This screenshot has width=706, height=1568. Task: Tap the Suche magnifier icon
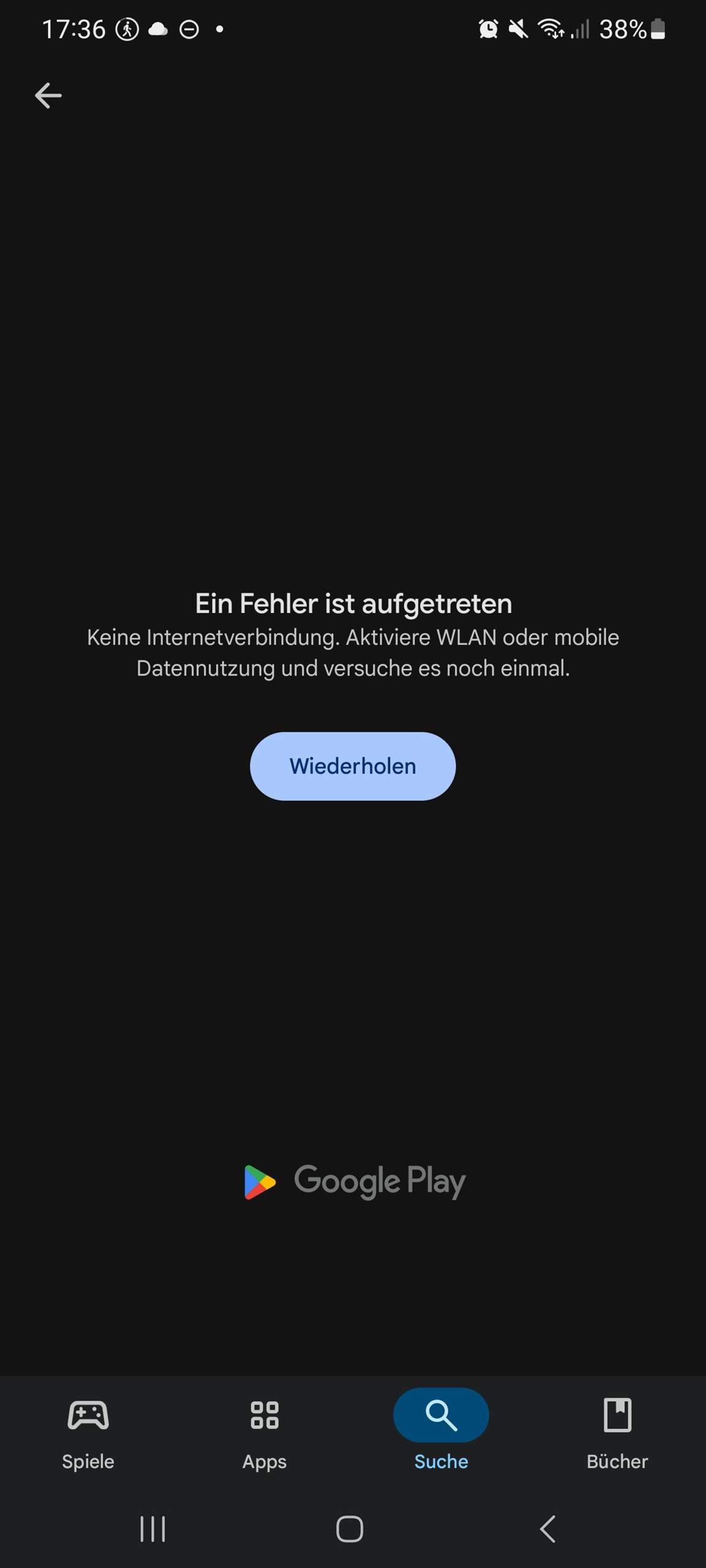pyautogui.click(x=440, y=1414)
